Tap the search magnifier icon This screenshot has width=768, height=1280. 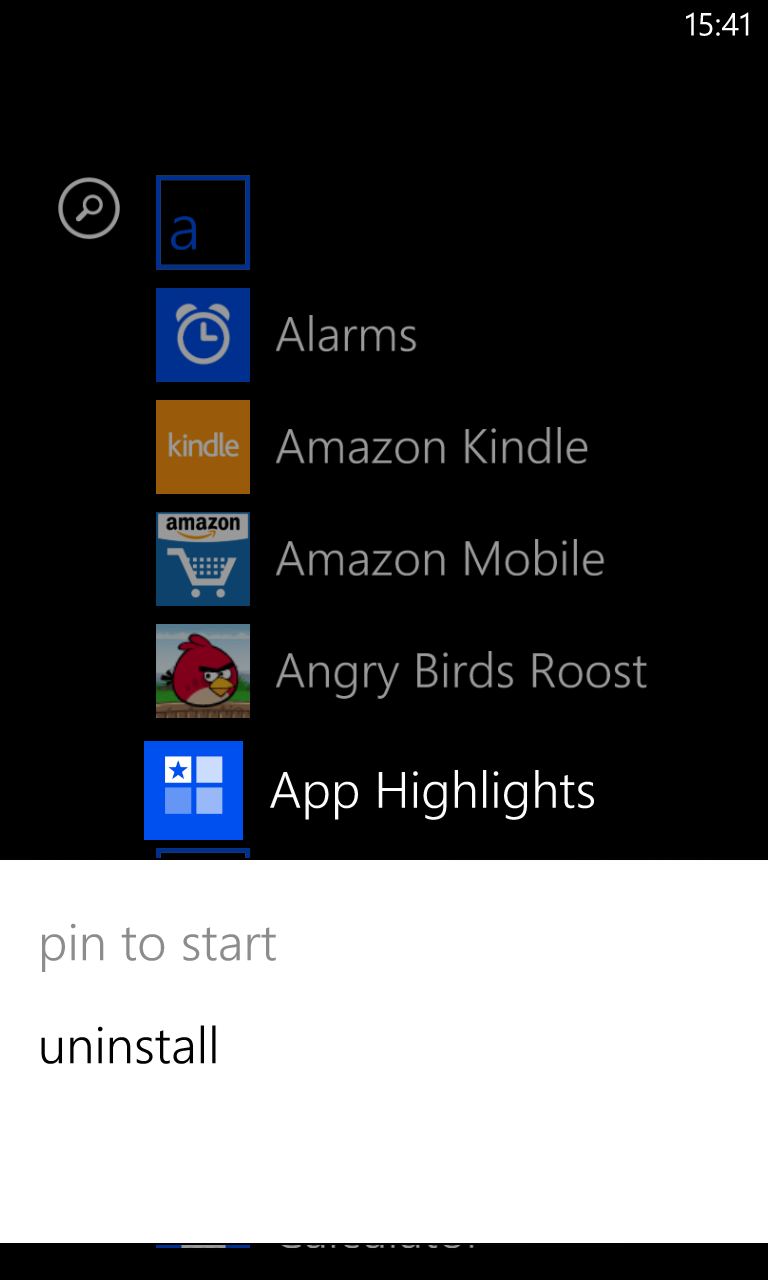(88, 208)
